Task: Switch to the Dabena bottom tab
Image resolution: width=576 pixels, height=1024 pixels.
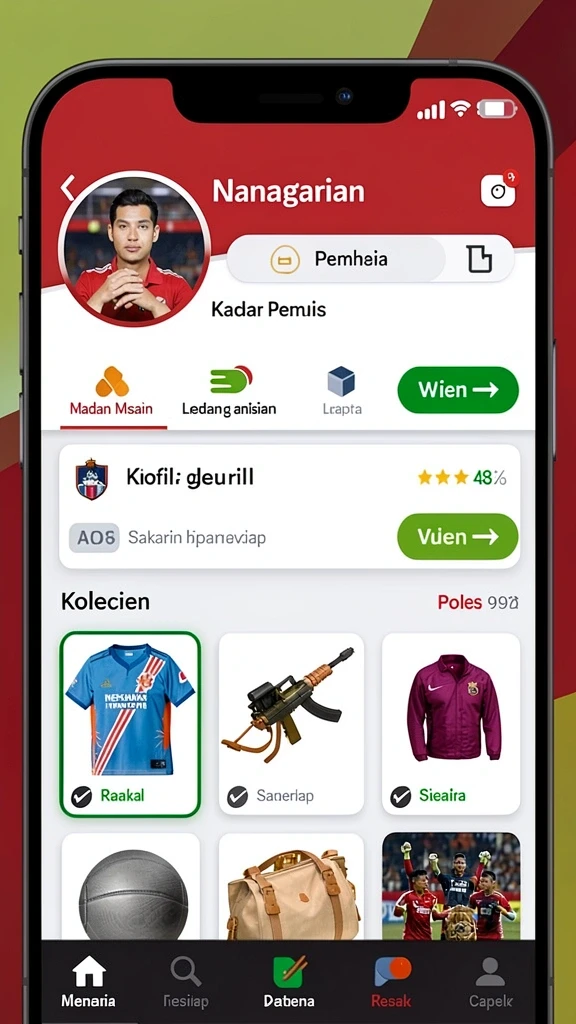Action: coord(289,982)
